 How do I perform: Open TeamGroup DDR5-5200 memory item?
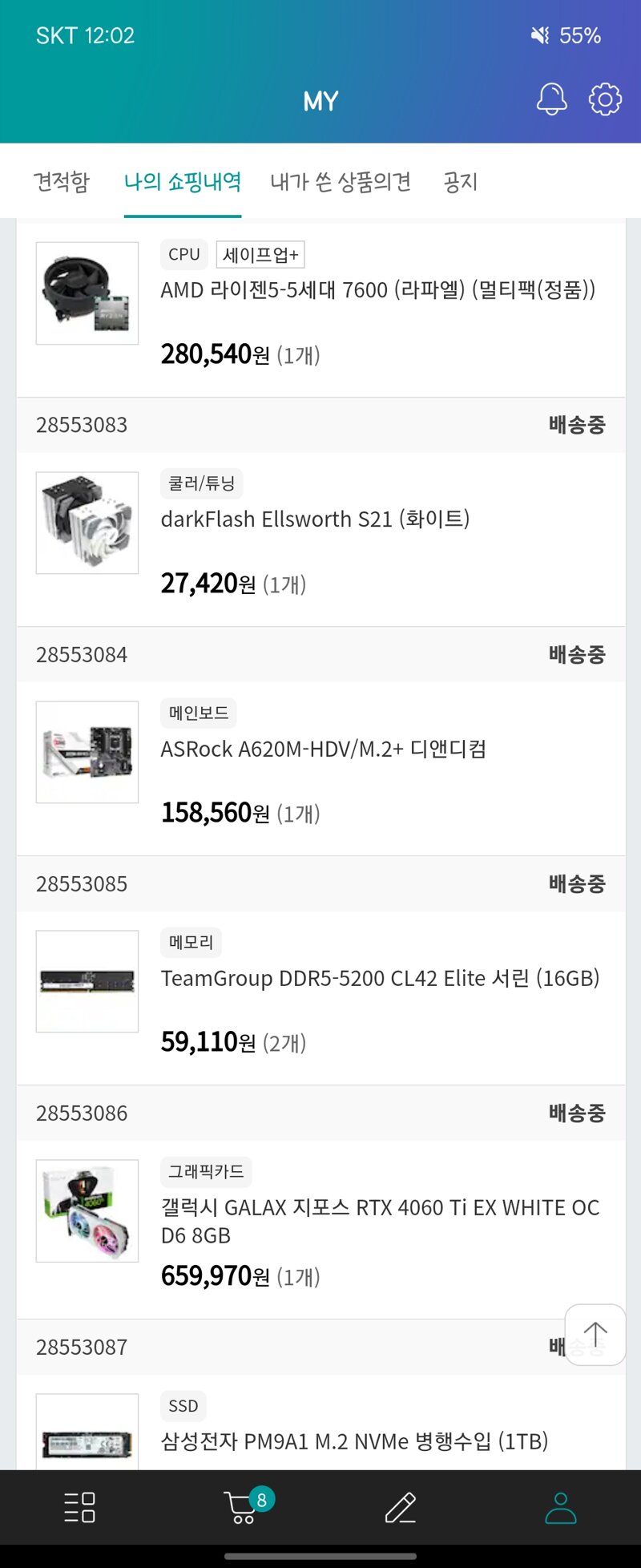380,978
